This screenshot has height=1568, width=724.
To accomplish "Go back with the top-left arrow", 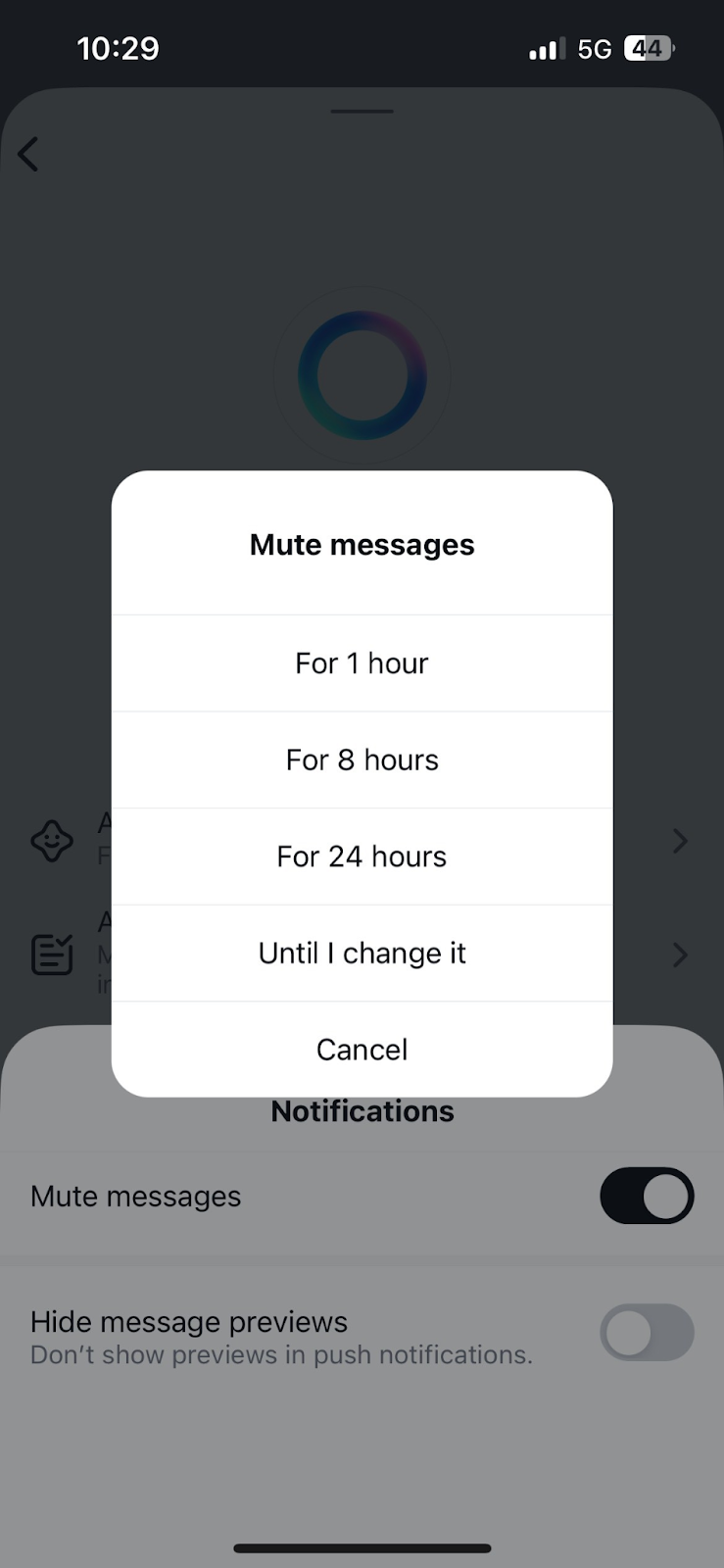I will tap(28, 154).
